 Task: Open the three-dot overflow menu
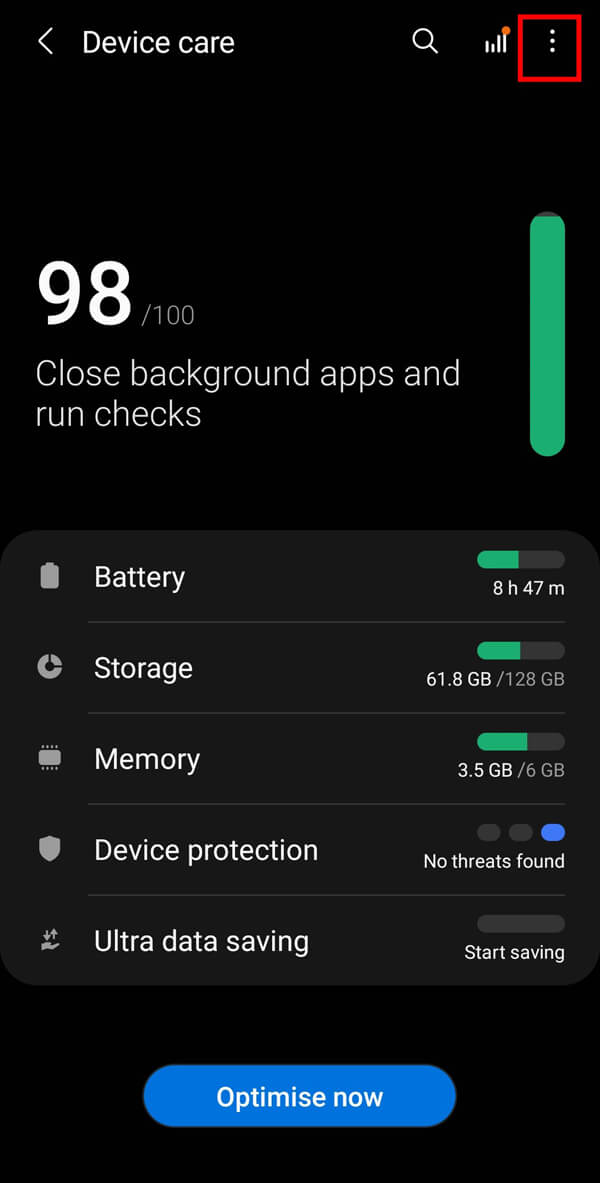[551, 42]
